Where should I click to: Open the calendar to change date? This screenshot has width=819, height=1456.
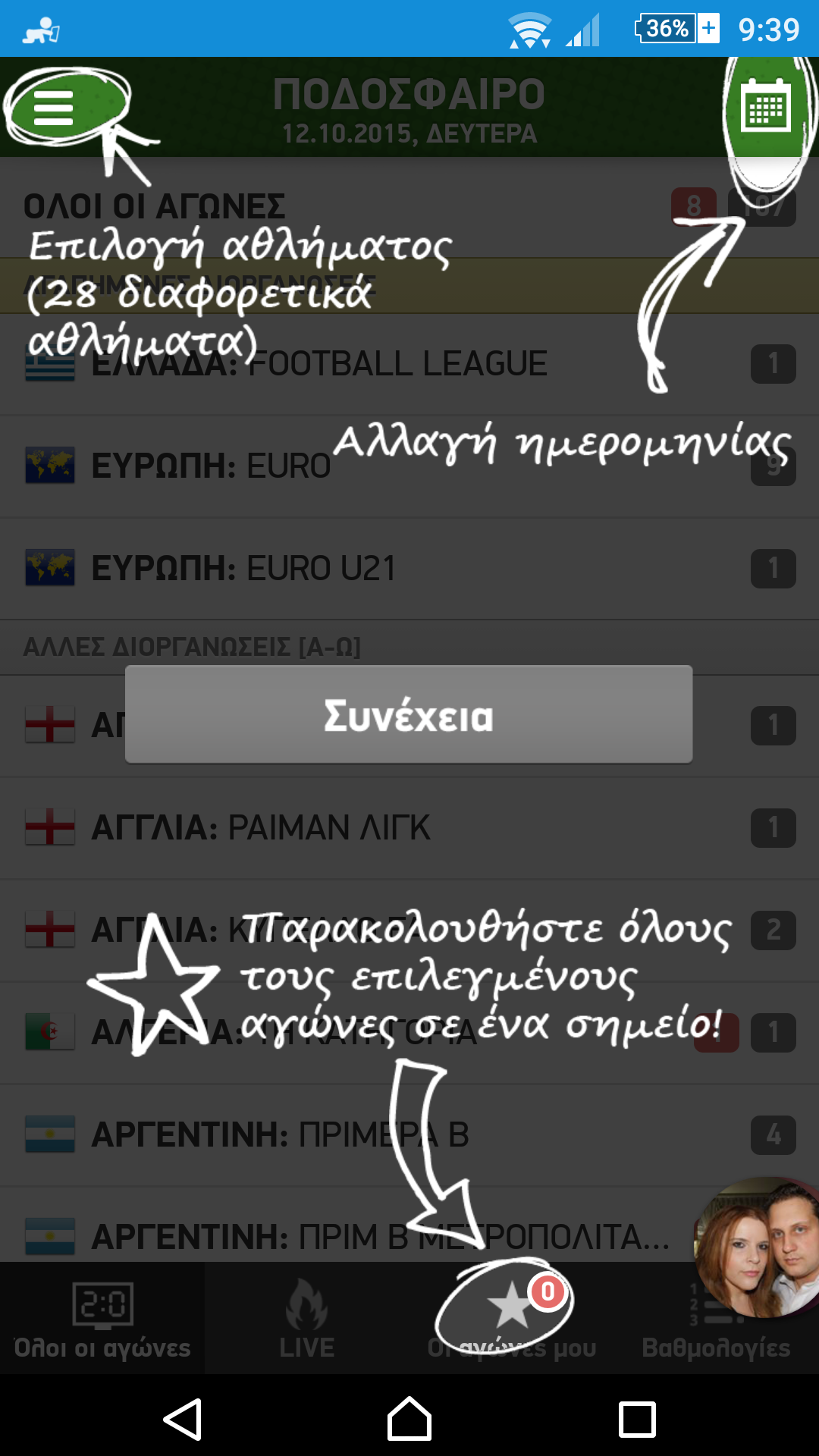point(765,106)
